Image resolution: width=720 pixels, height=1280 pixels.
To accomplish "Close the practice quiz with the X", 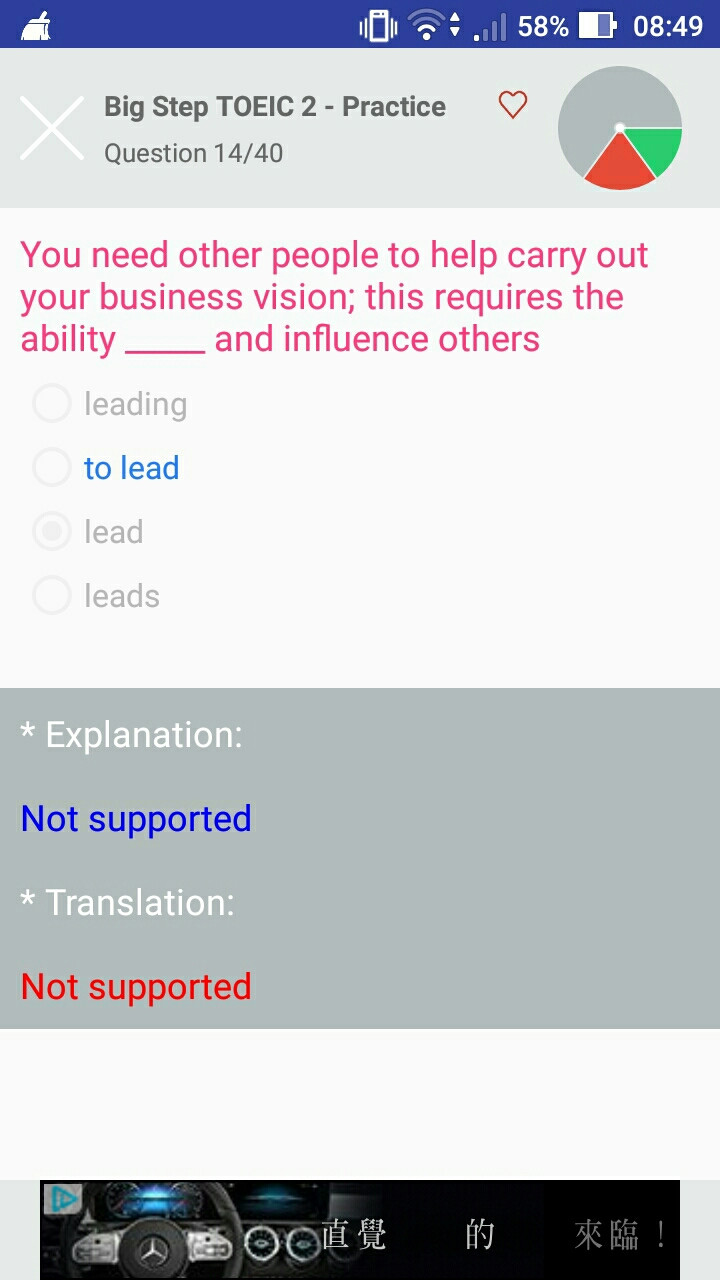I will pyautogui.click(x=52, y=128).
